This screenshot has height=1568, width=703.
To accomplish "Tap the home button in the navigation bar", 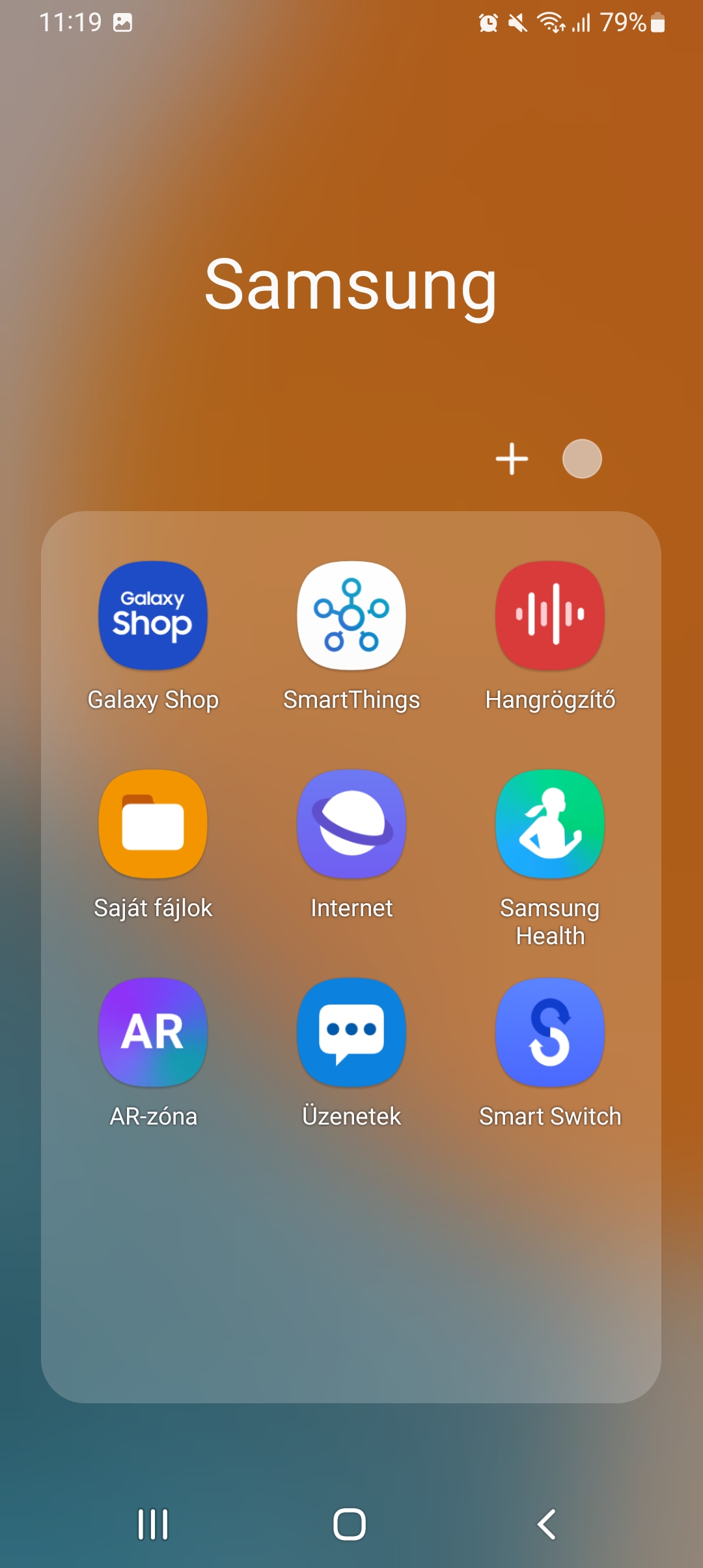I will tap(350, 1524).
